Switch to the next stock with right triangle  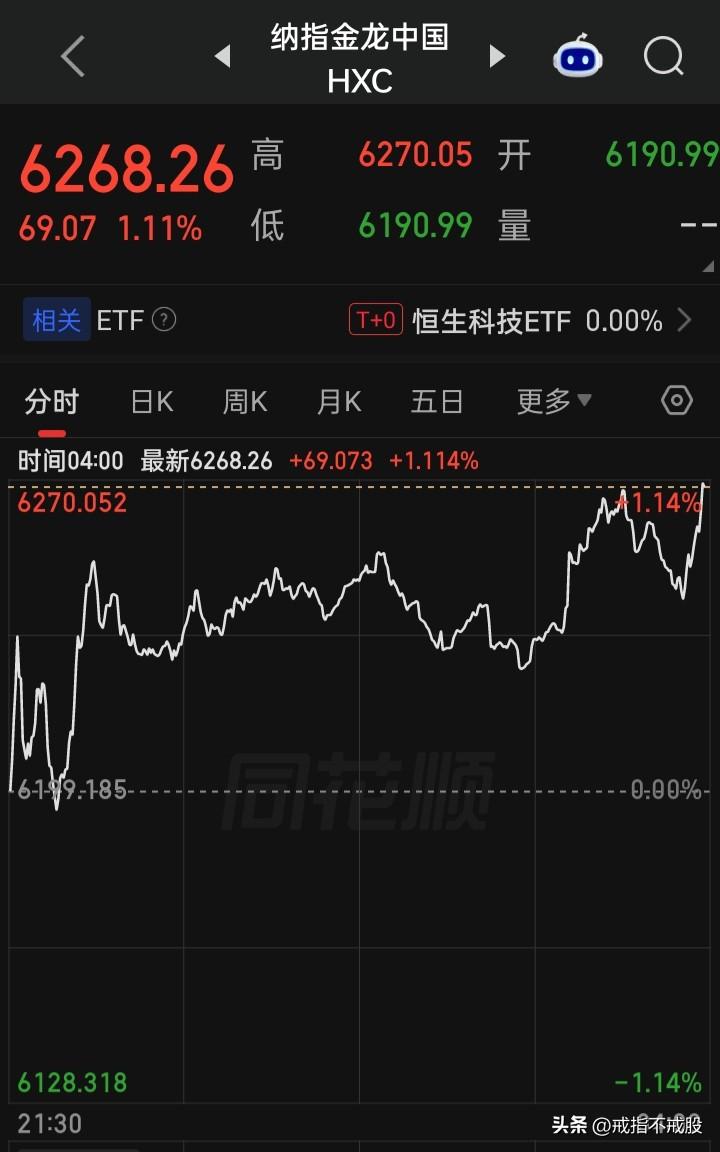[x=497, y=56]
